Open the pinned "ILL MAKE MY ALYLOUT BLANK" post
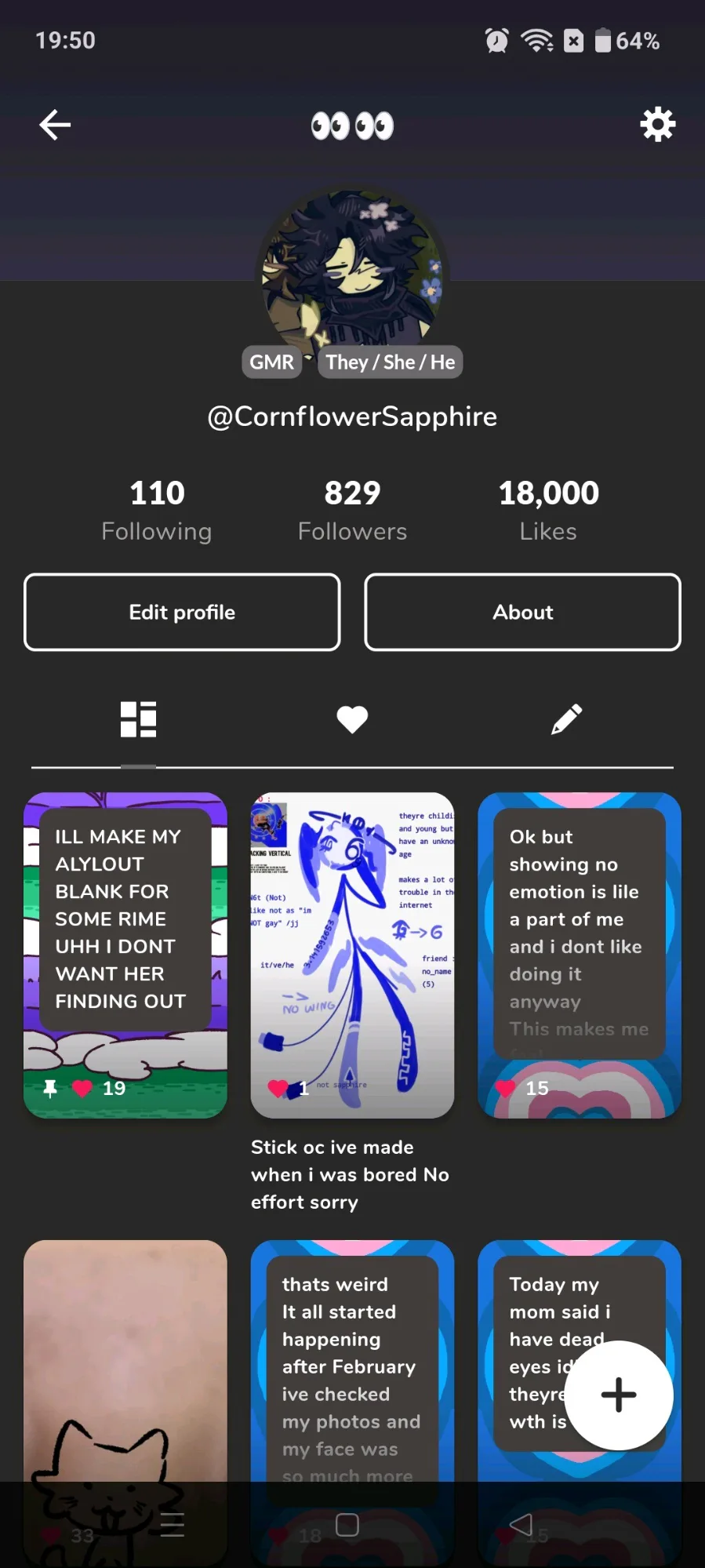This screenshot has width=705, height=1568. click(x=125, y=955)
